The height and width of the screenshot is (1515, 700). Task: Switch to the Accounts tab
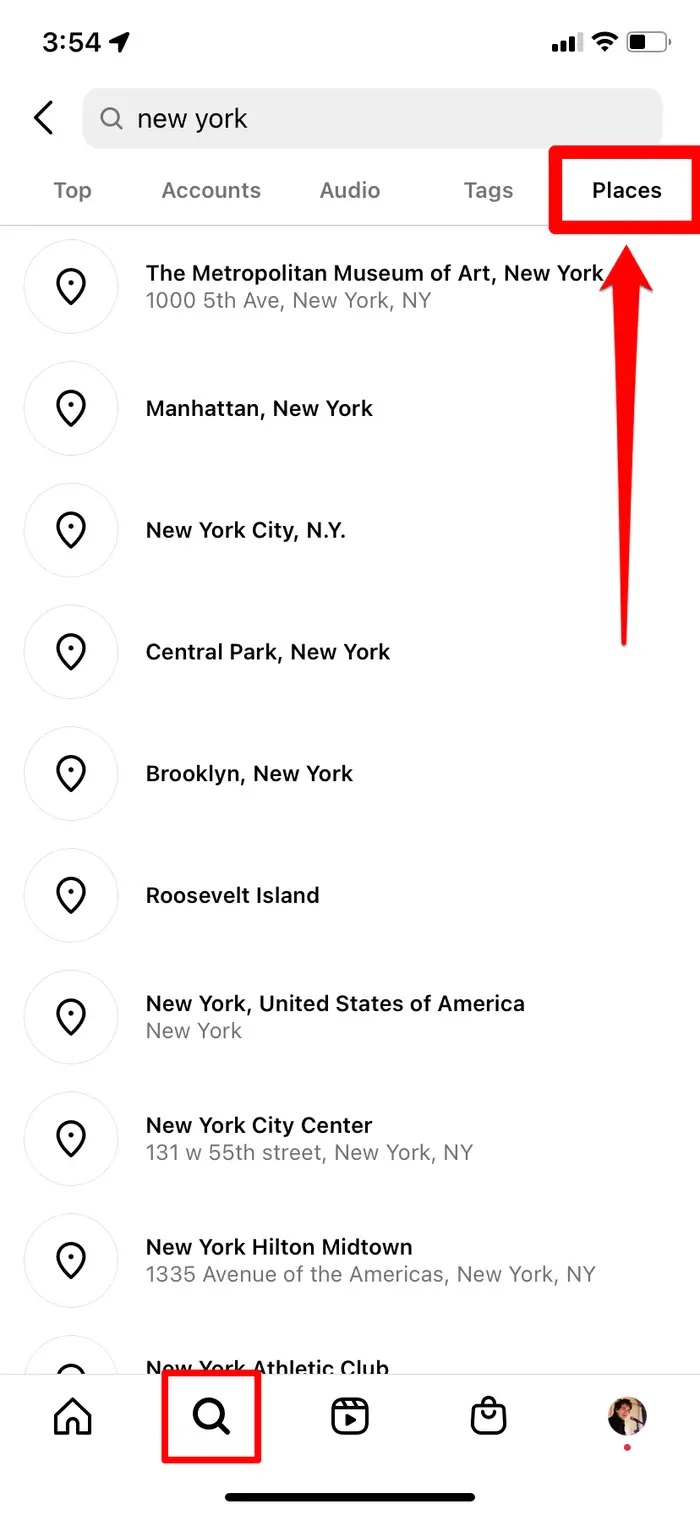(211, 190)
